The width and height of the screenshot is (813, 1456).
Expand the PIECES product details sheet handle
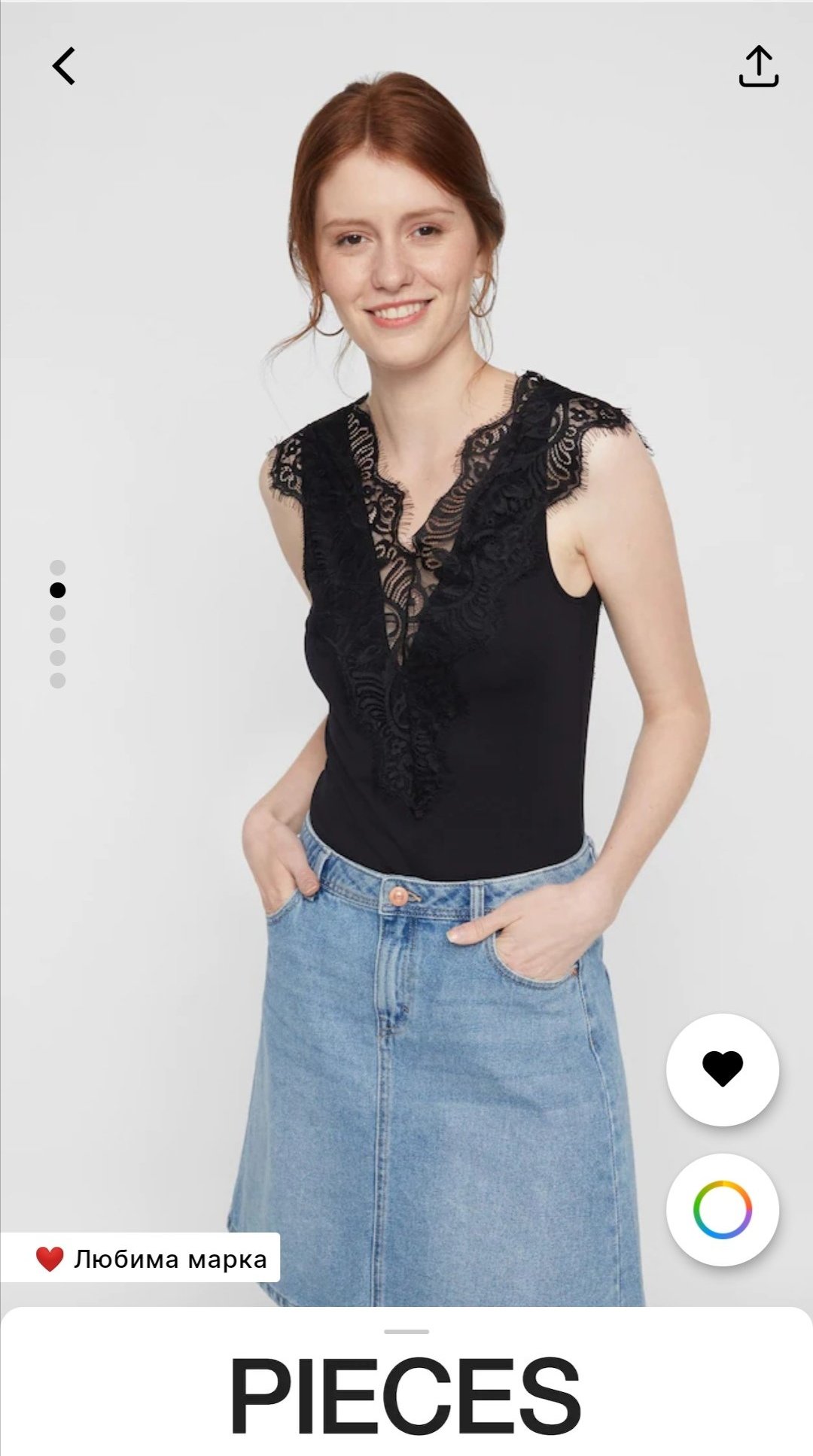click(406, 1331)
